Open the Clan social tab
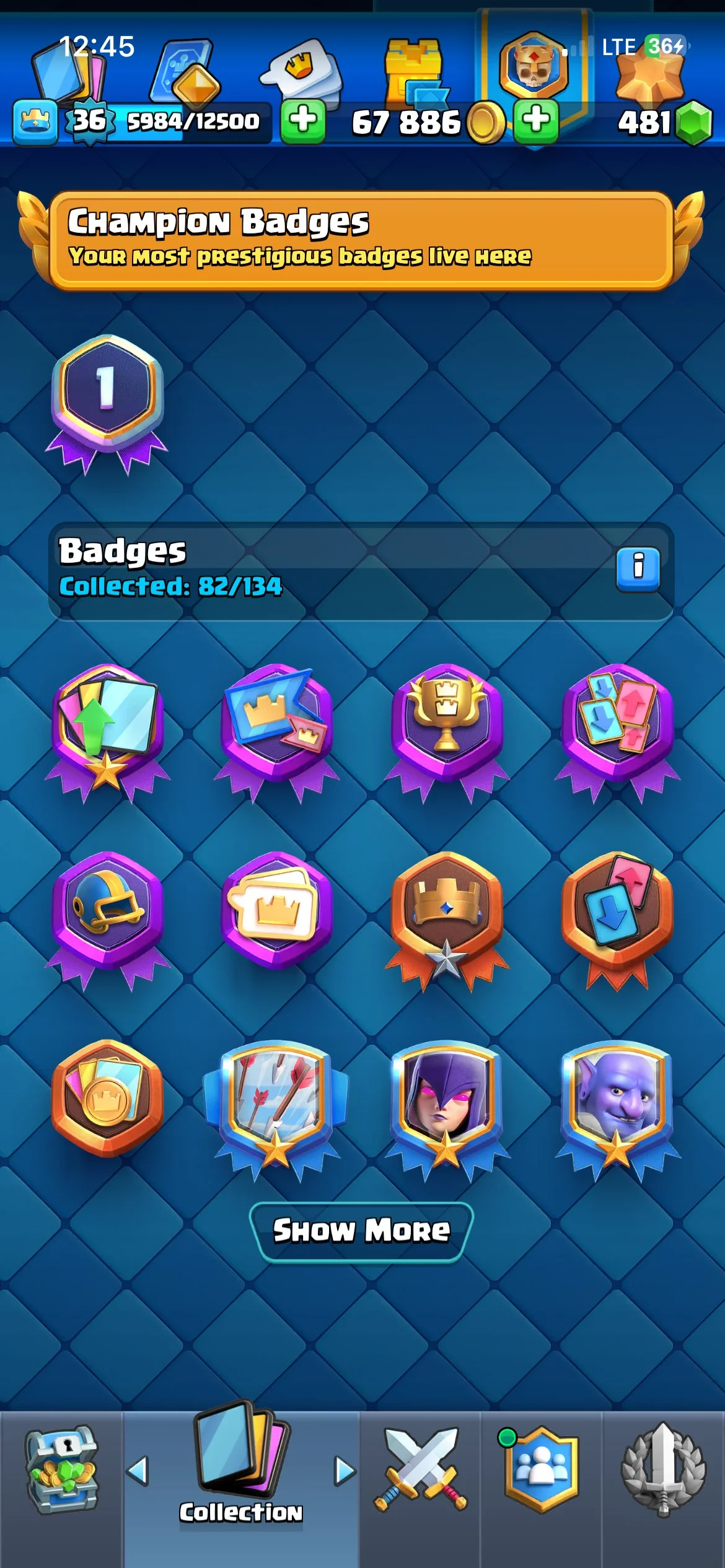Viewport: 725px width, 1568px height. coord(541,1470)
